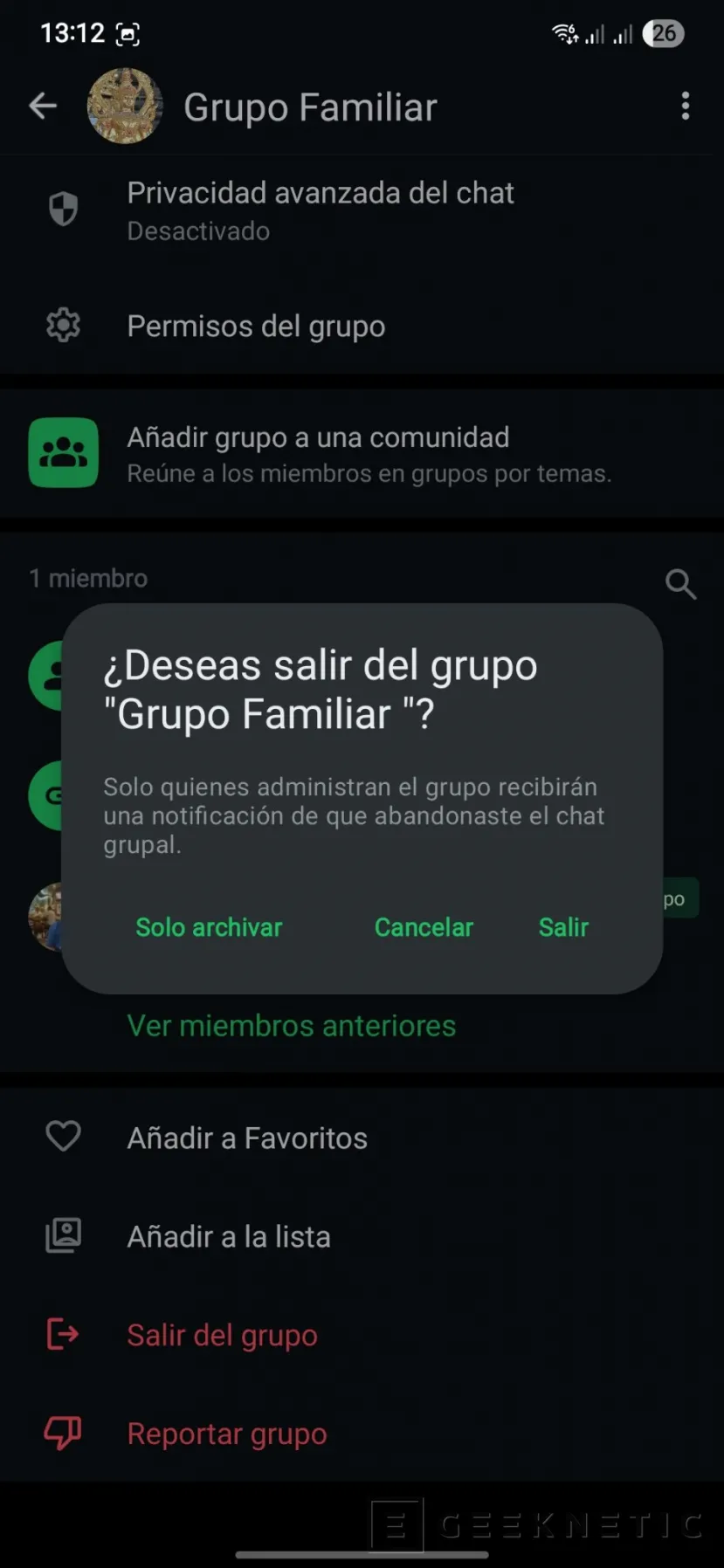Viewport: 724px width, 1568px height.
Task: Open the back arrow to leave group info
Action: [42, 106]
